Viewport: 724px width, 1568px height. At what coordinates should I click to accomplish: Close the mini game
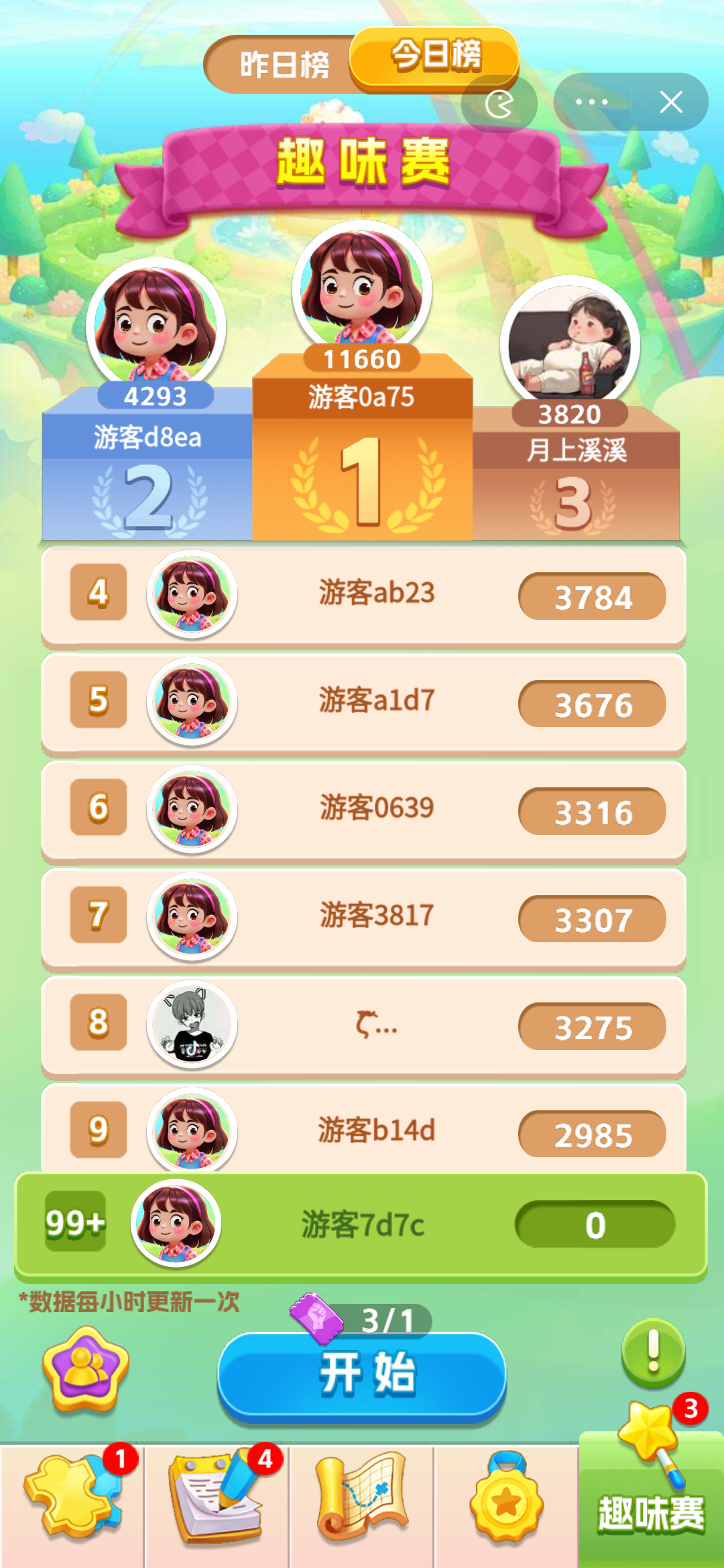point(670,103)
